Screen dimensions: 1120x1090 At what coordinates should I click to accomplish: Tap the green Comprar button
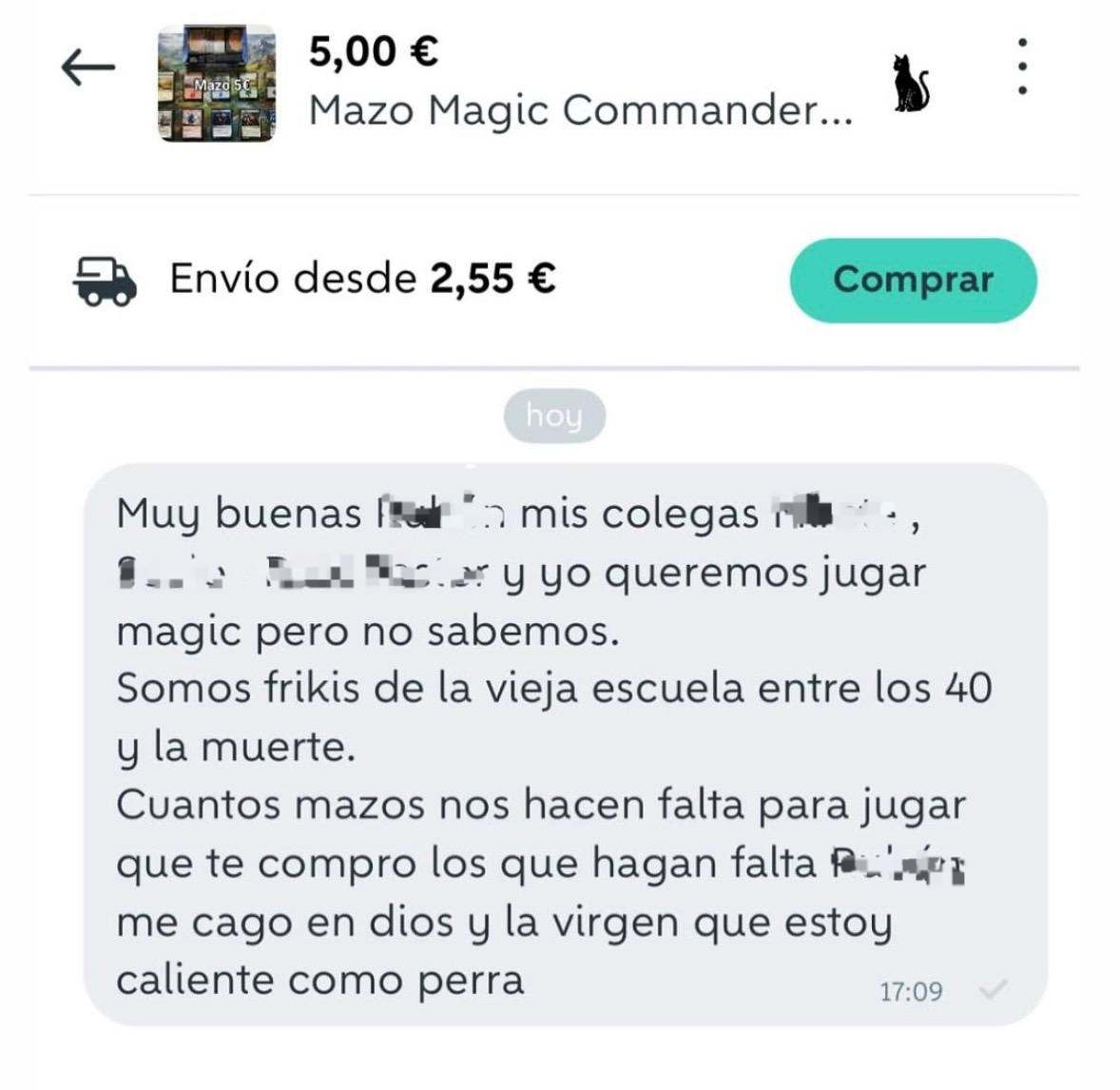tap(913, 280)
